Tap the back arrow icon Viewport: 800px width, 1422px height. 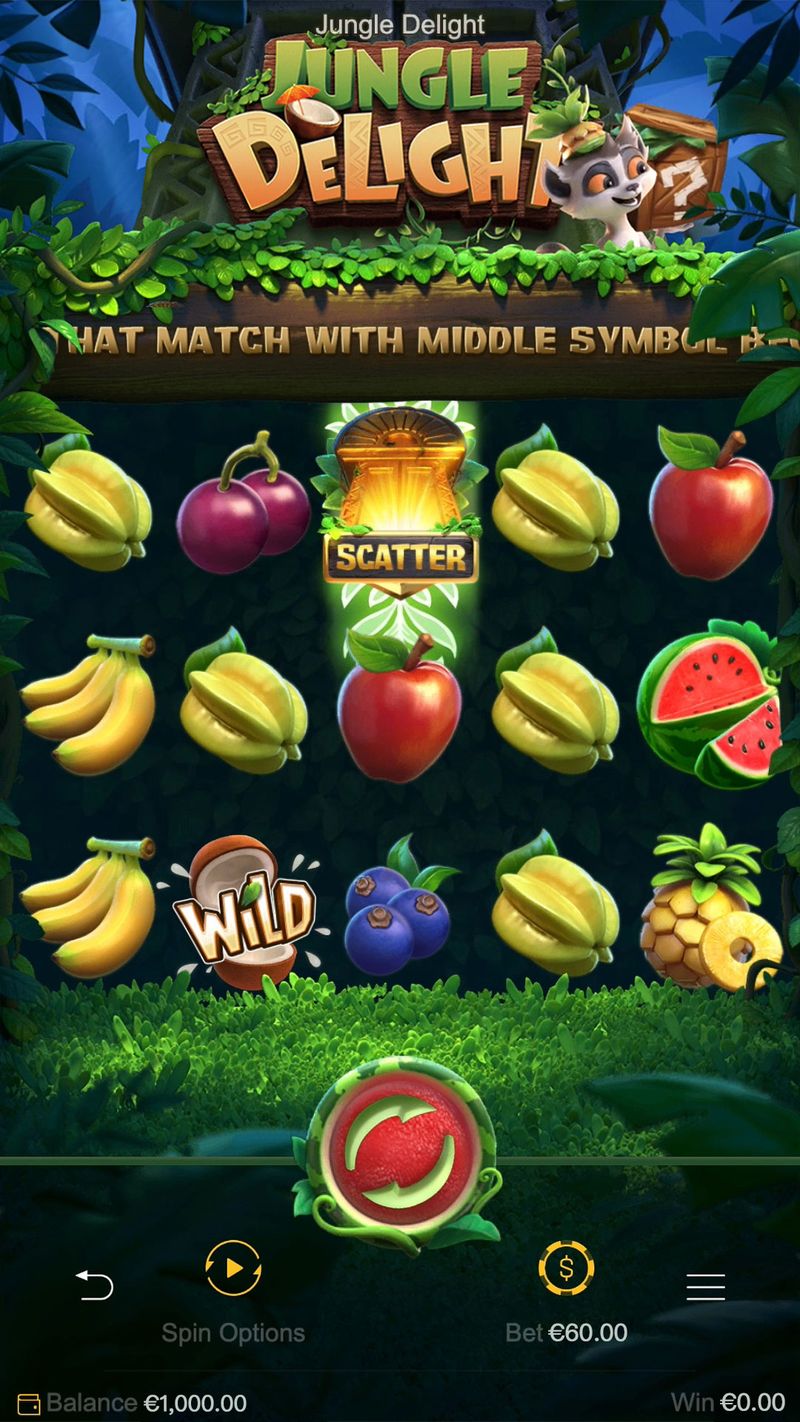(95, 1286)
